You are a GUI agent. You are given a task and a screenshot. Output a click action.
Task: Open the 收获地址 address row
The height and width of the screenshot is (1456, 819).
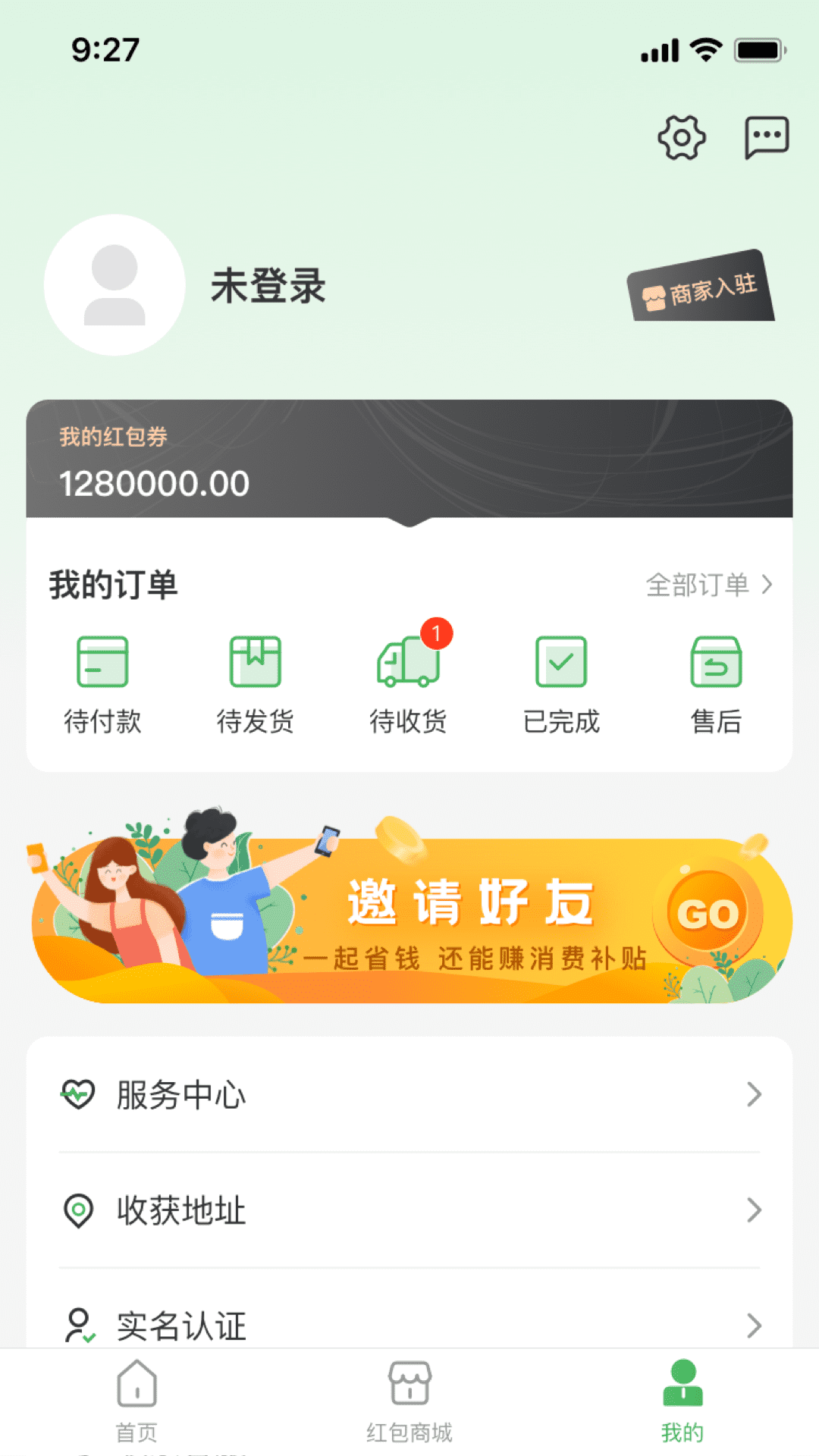point(409,1210)
